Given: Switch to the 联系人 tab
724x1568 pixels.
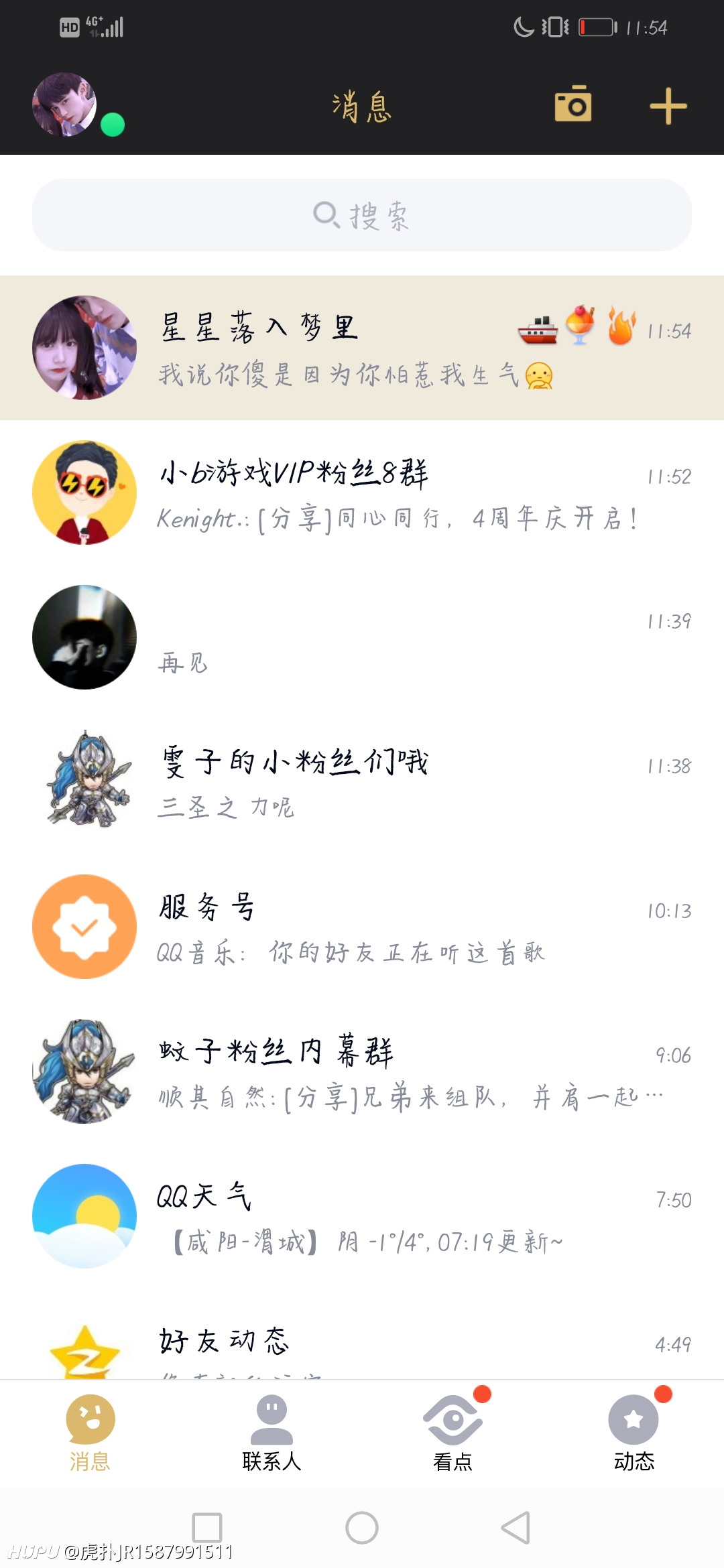Looking at the screenshot, I should pos(271,1433).
